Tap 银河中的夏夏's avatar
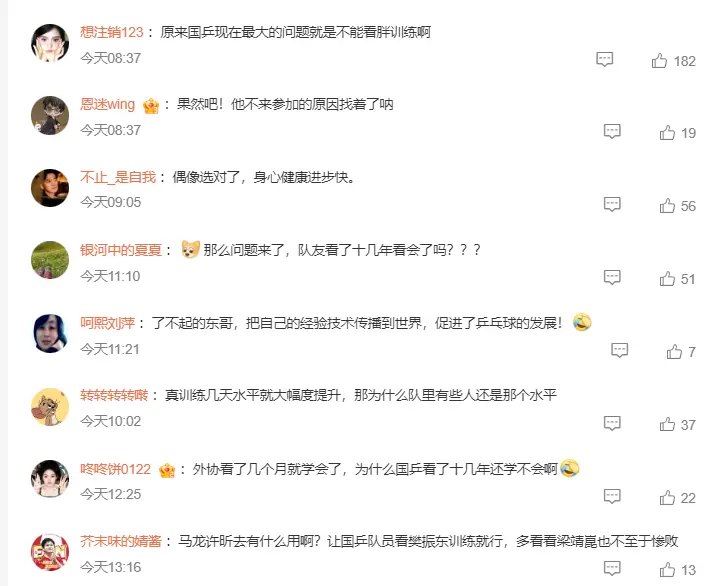The width and height of the screenshot is (716, 586). pyautogui.click(x=50, y=260)
